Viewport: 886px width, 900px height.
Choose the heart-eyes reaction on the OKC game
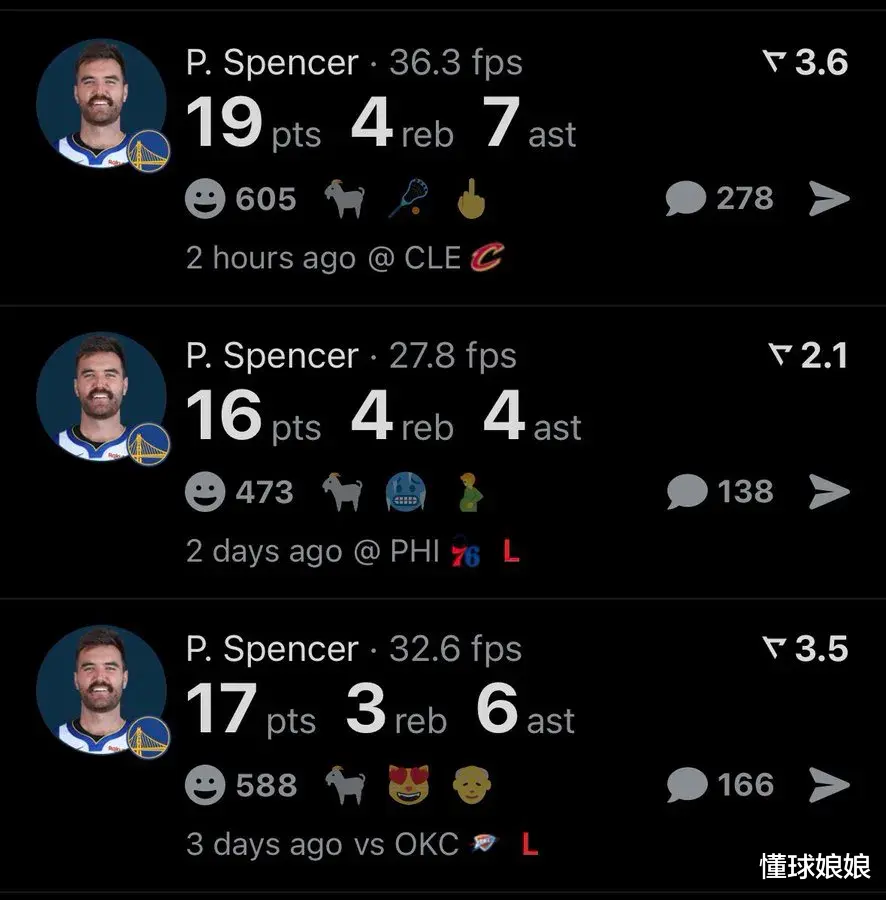(x=406, y=785)
